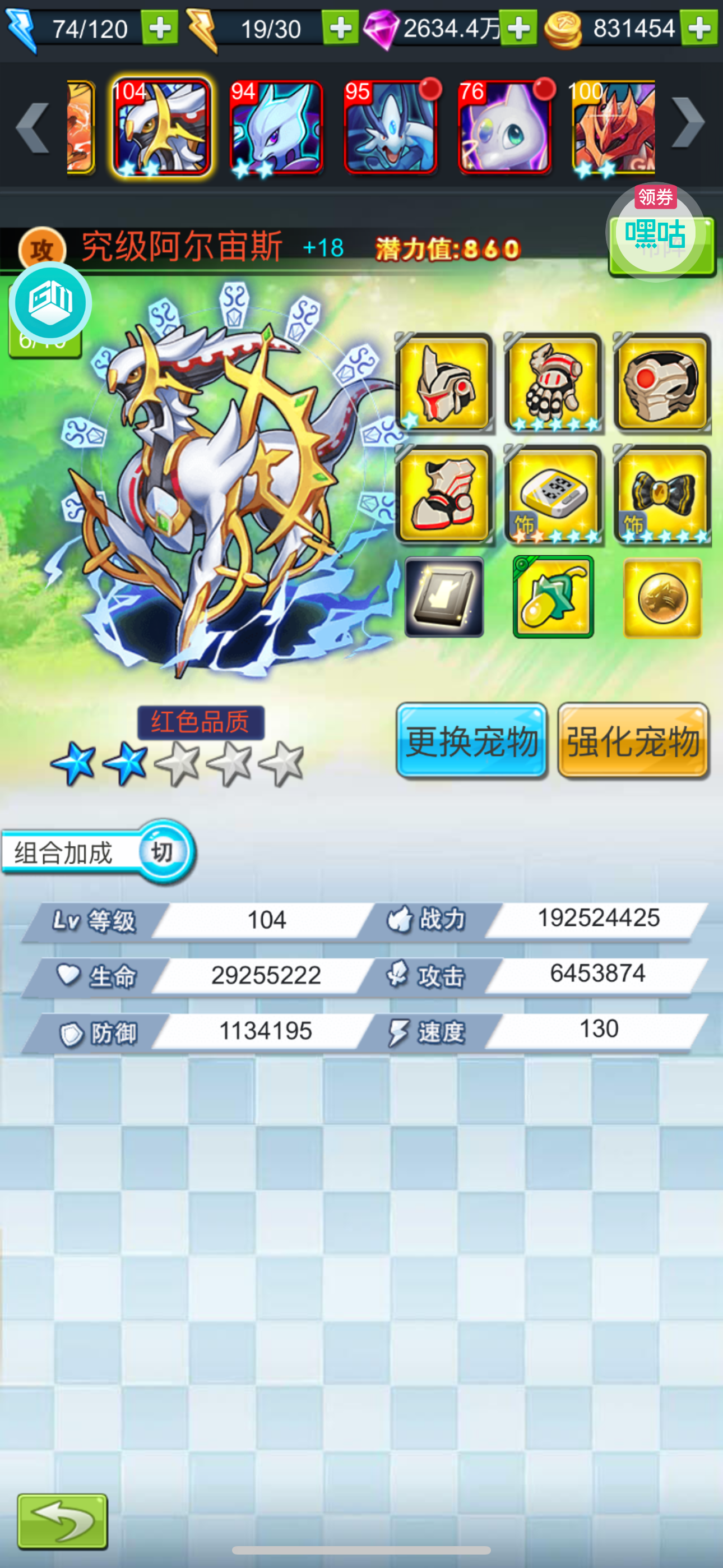Select the level 95 pet portrait
This screenshot has height=1568, width=723.
391,127
